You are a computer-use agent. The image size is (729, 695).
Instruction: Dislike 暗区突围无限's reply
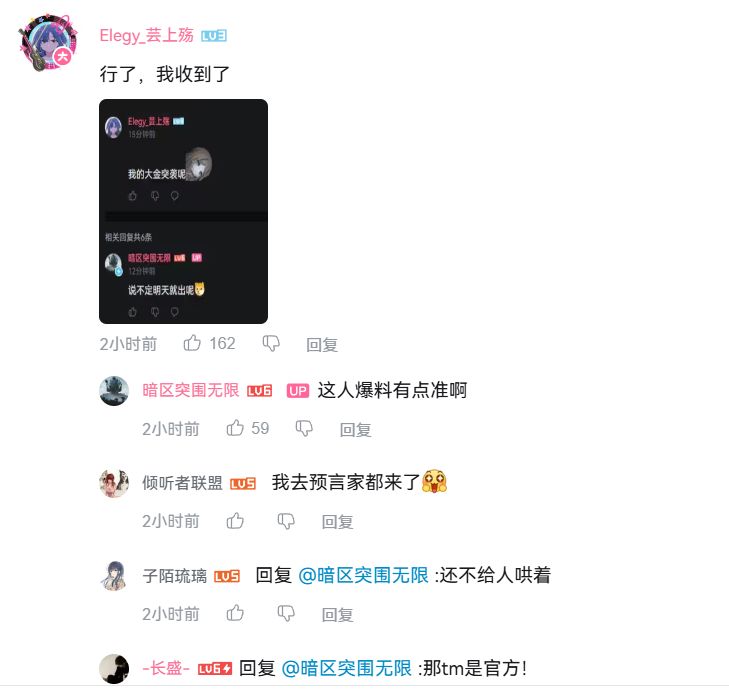coord(304,428)
